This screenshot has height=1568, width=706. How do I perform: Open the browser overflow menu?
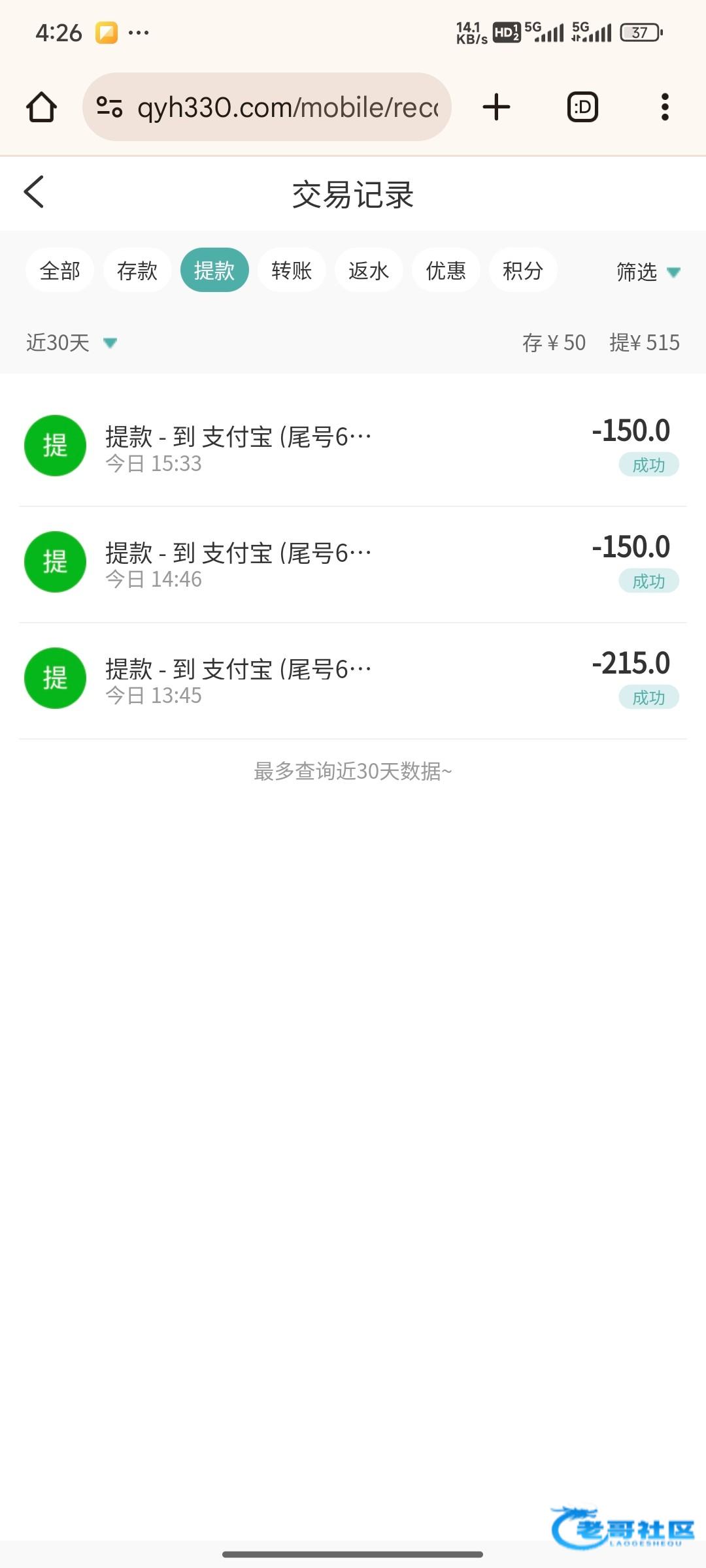[665, 107]
